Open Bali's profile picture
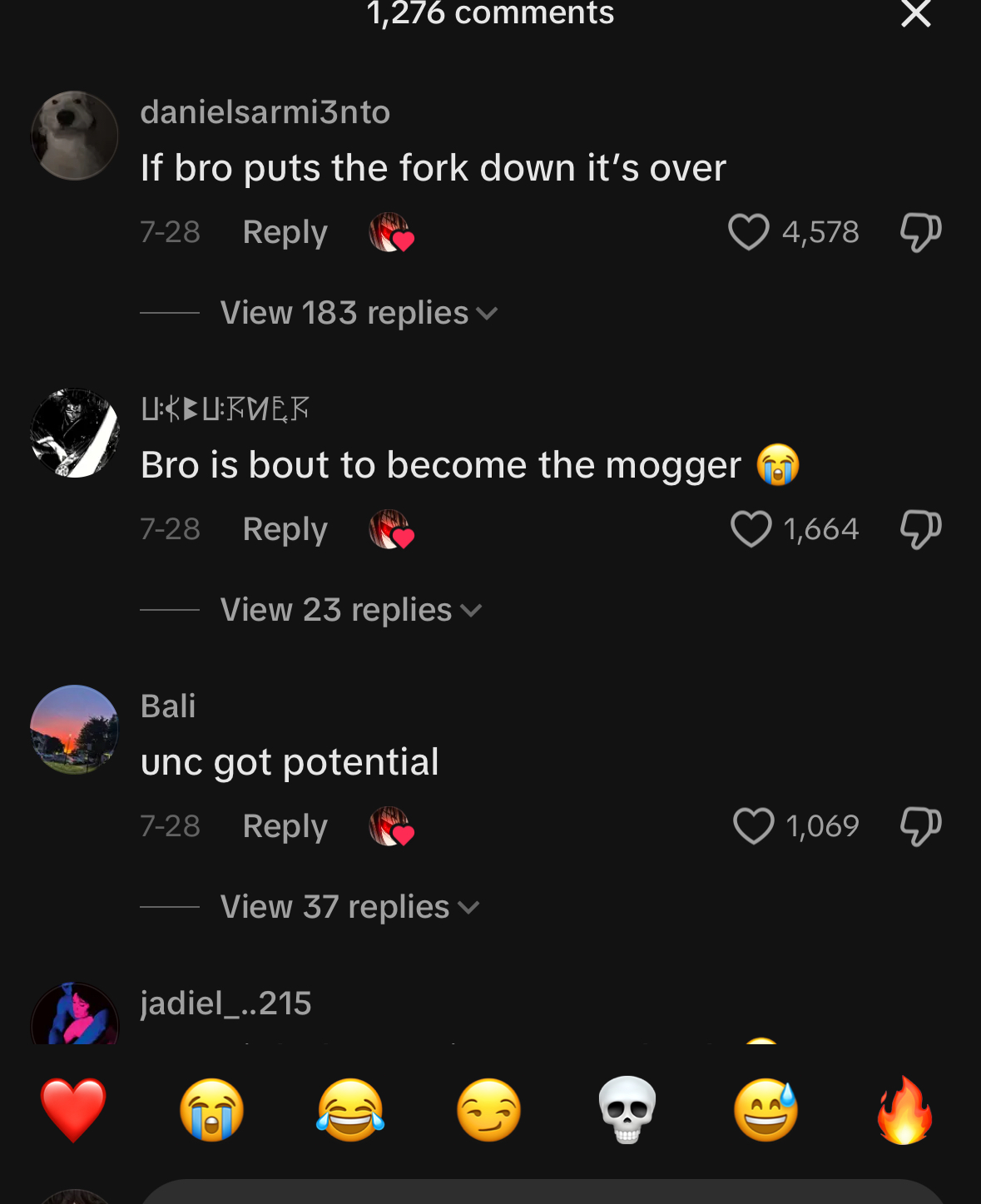Image resolution: width=981 pixels, height=1204 pixels. click(x=75, y=730)
